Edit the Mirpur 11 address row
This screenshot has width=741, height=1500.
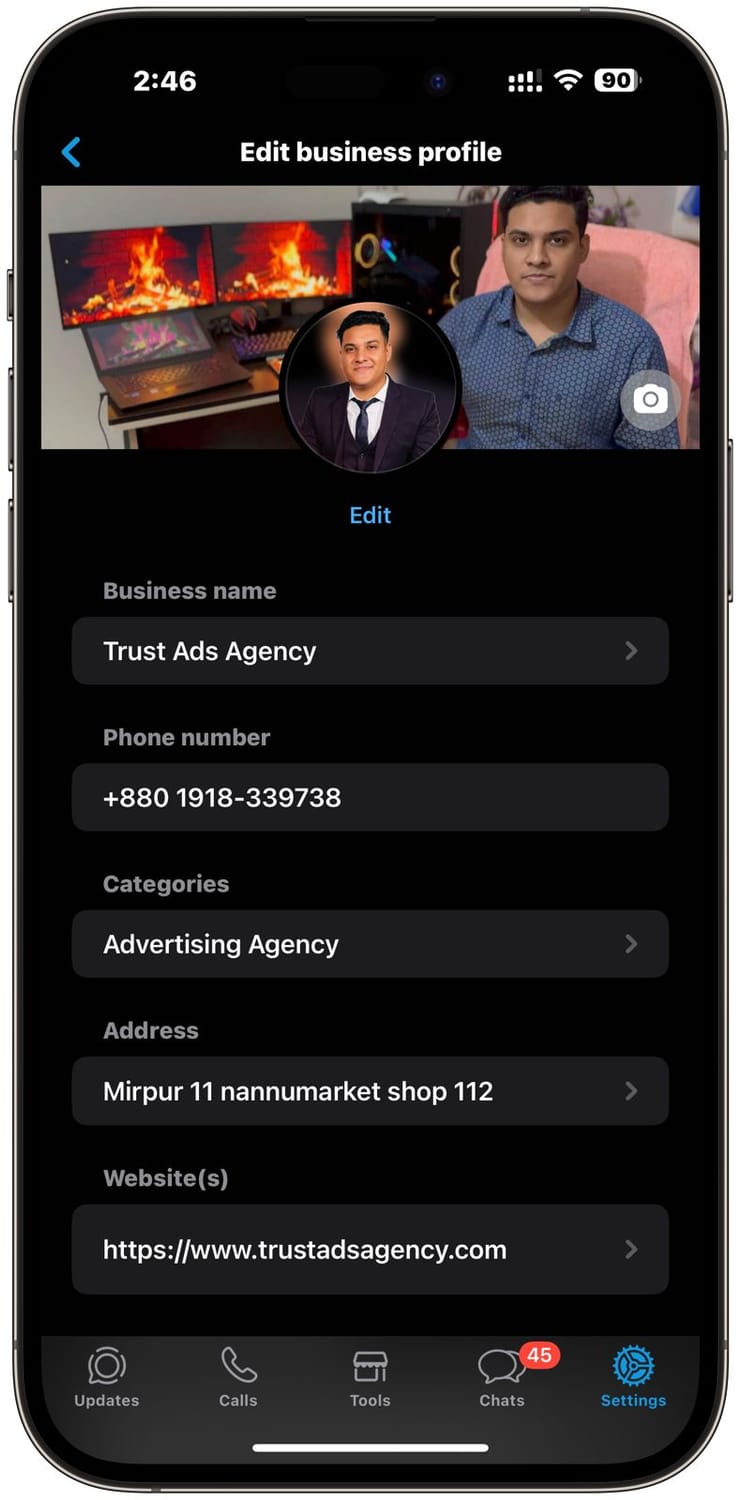pos(370,1091)
